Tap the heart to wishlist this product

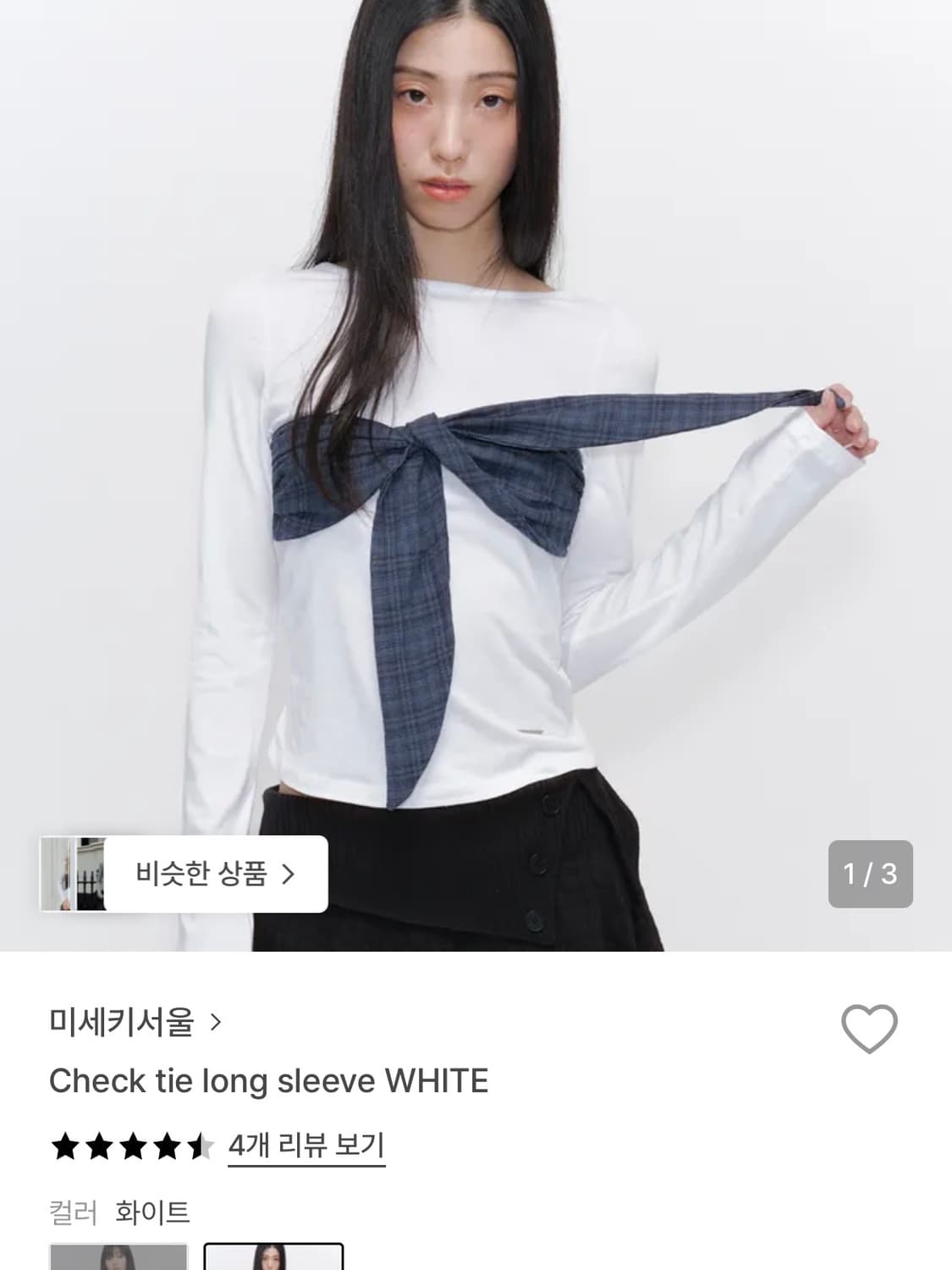872,1029
